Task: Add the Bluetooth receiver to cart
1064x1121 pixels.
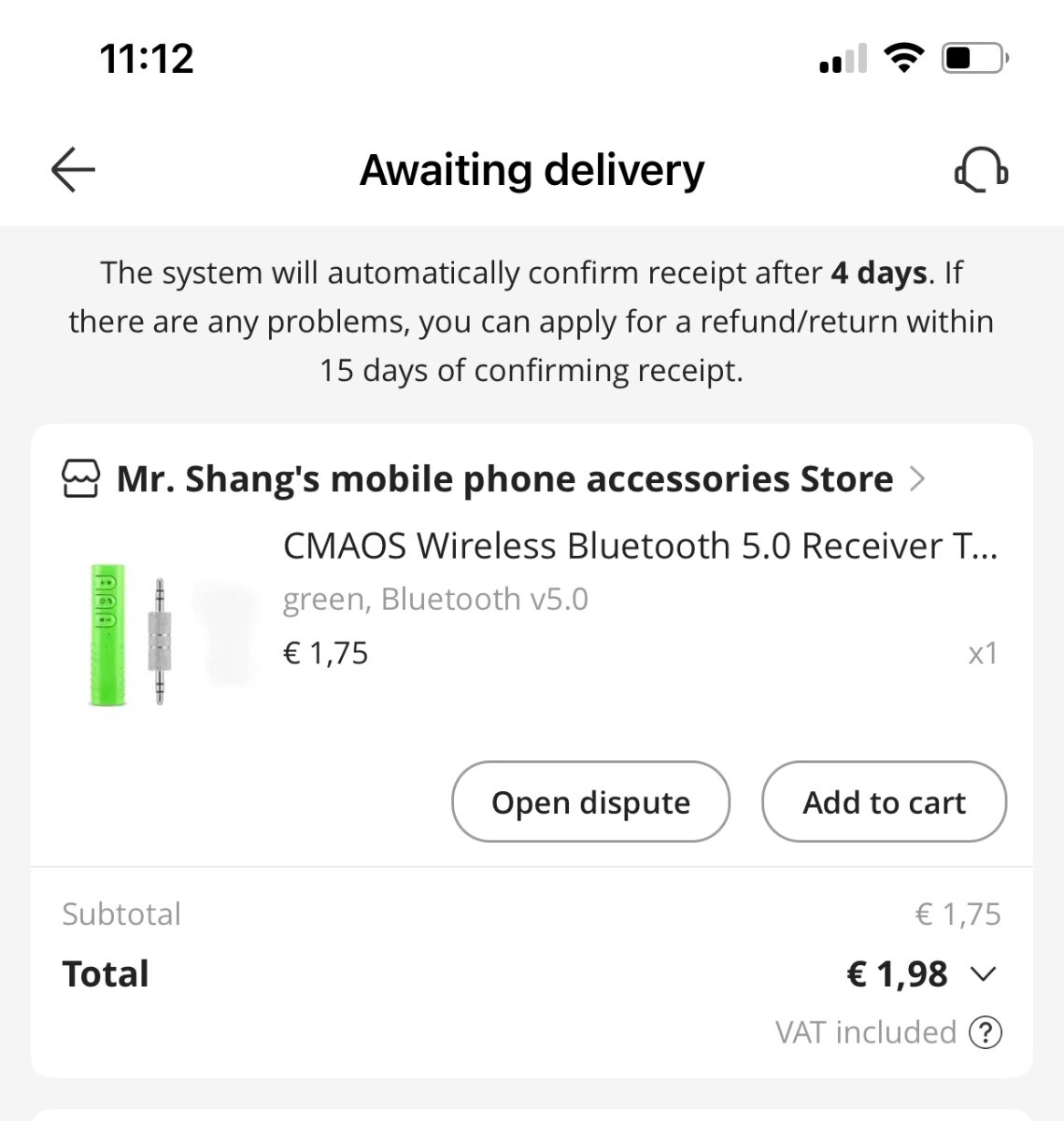Action: (884, 802)
